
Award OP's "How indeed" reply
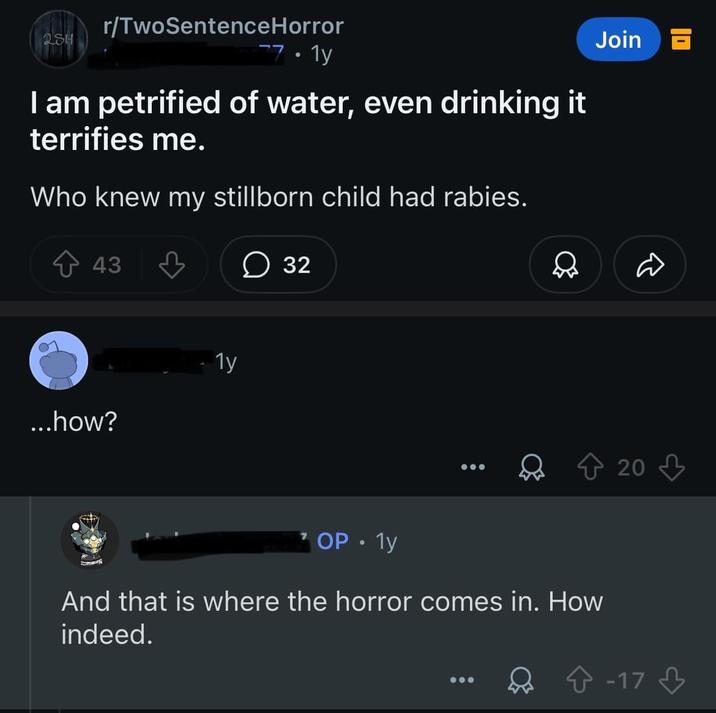click(x=520, y=681)
